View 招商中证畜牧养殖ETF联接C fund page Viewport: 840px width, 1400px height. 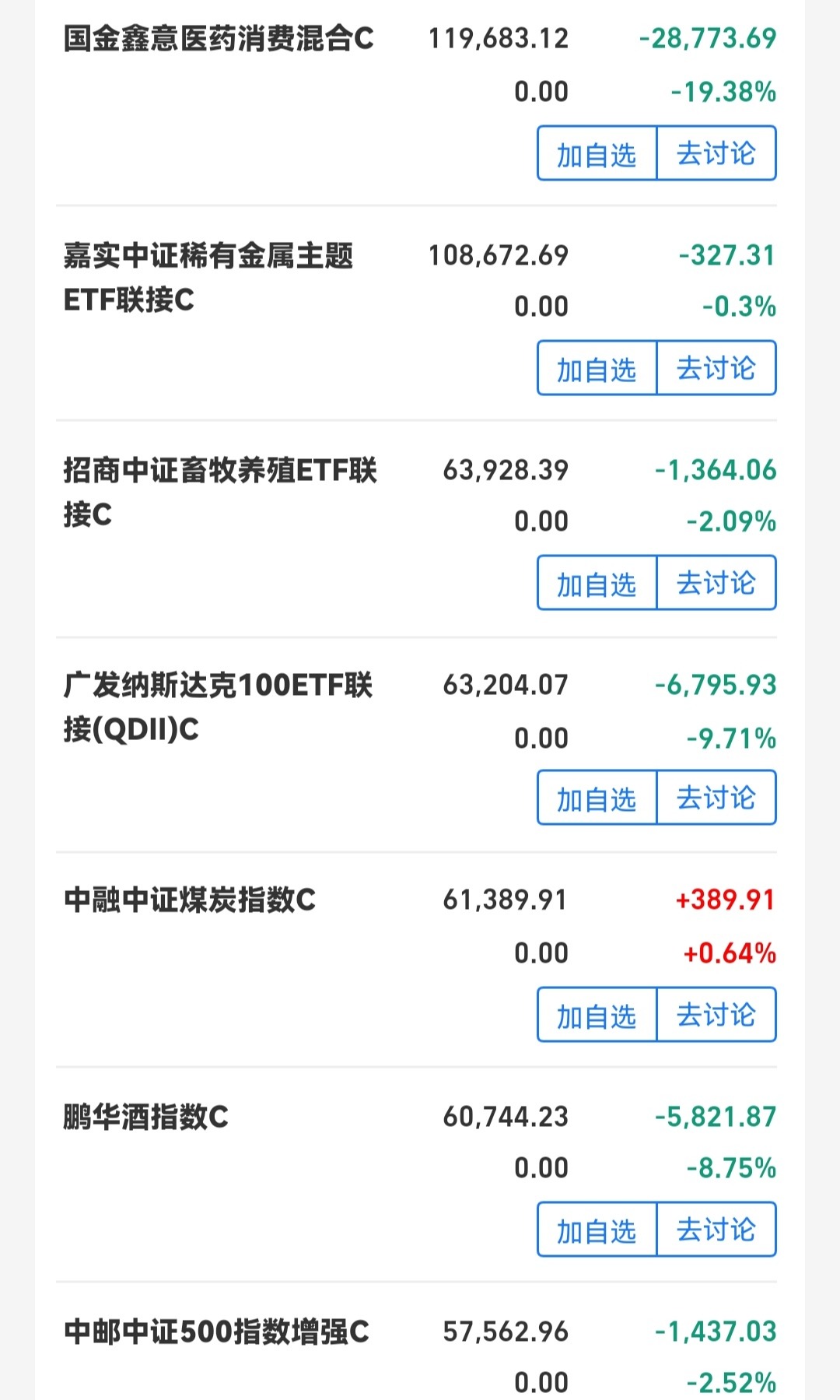(x=220, y=494)
